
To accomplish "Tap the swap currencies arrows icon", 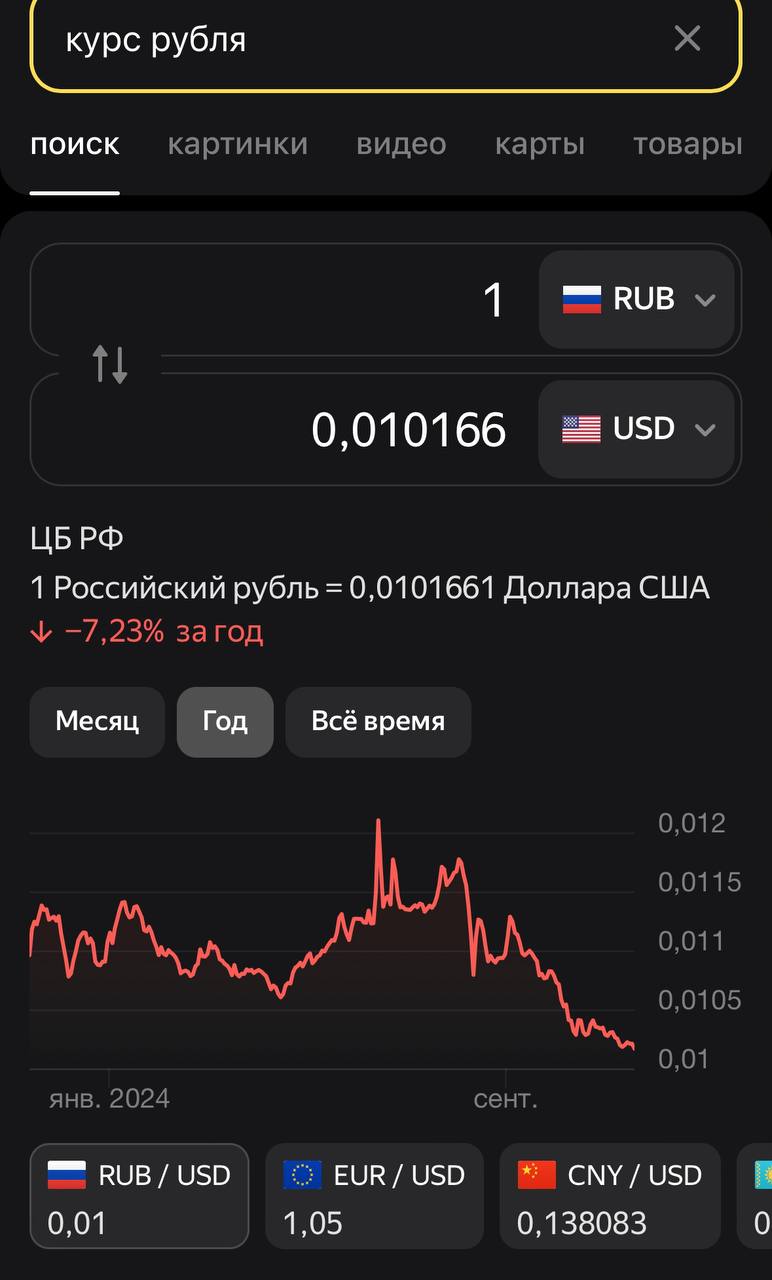I will point(112,364).
